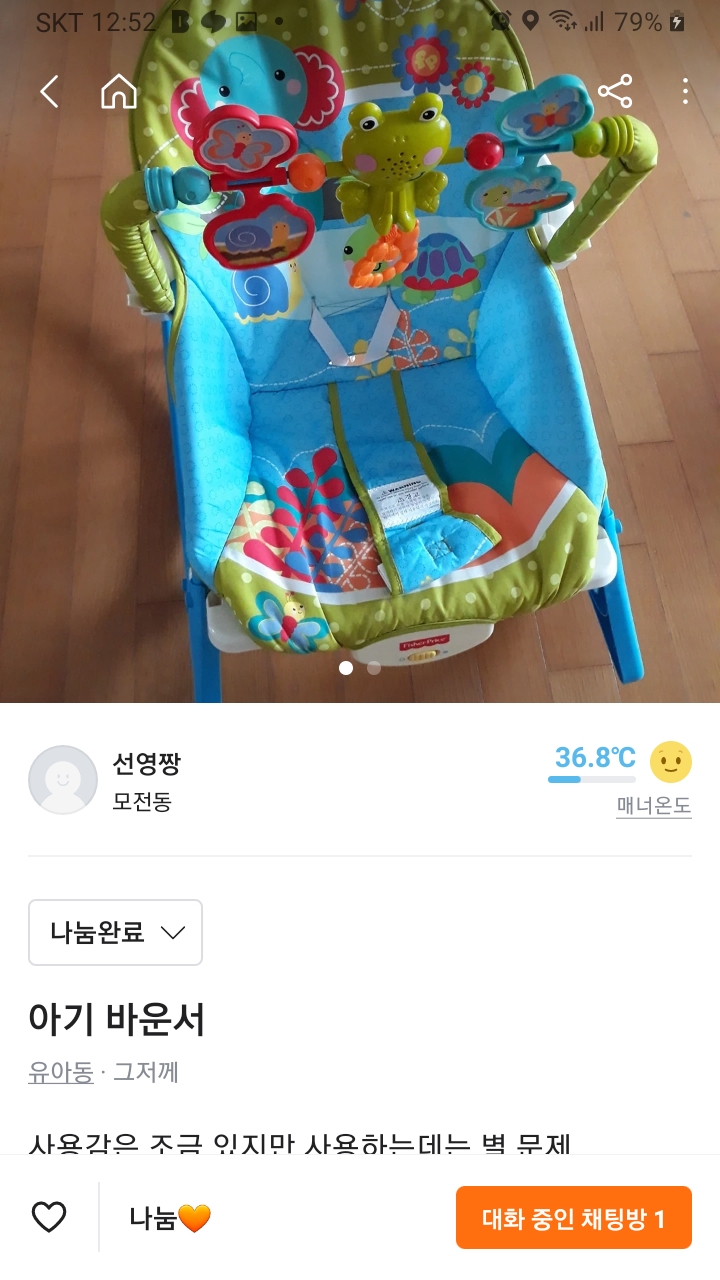Open the 유아동 category link
This screenshot has width=720, height=1280.
(x=60, y=1072)
